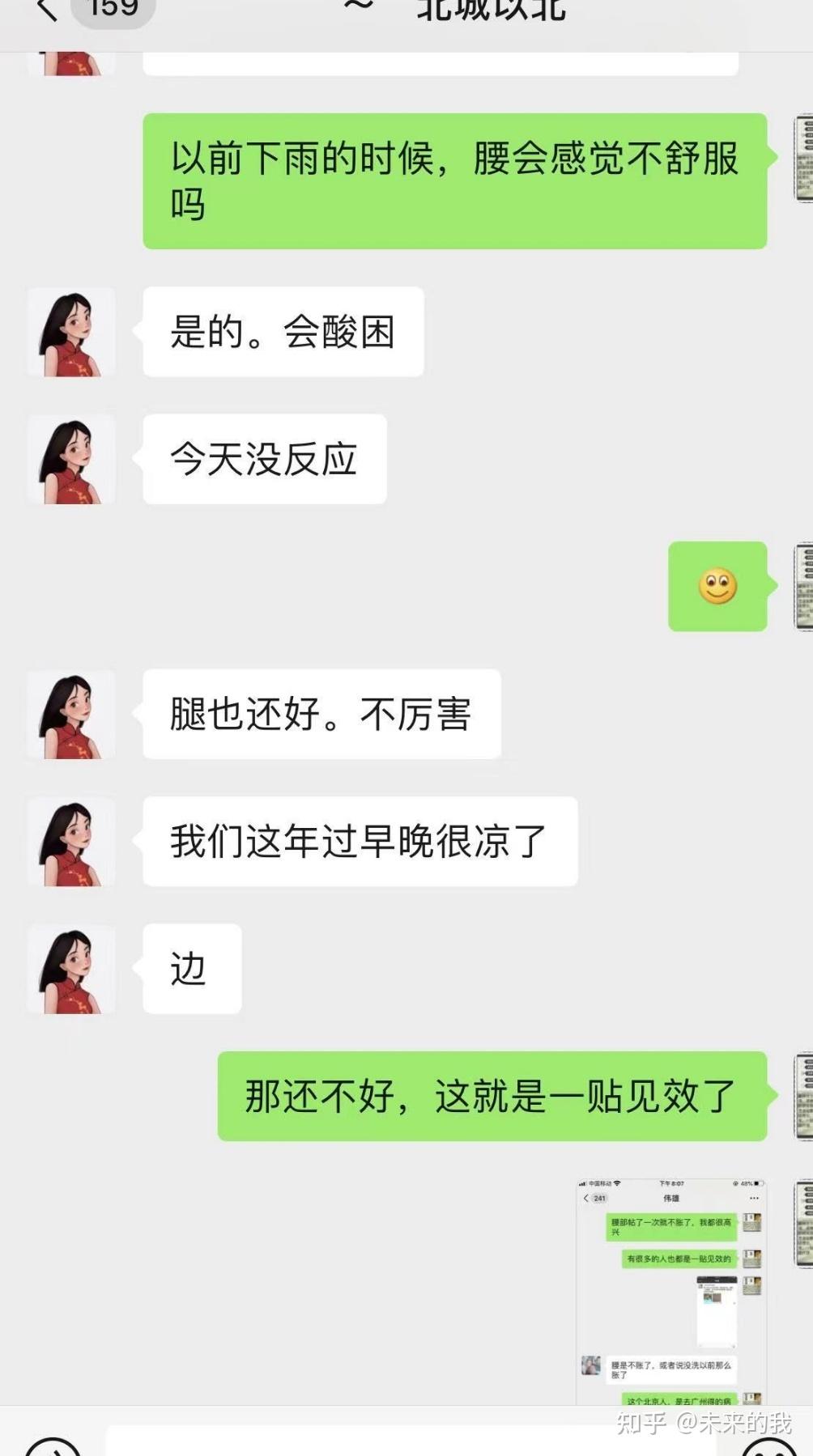Image resolution: width=813 pixels, height=1456 pixels.
Task: Open contact avatar beside "是的。会酸困"
Action: (x=71, y=333)
